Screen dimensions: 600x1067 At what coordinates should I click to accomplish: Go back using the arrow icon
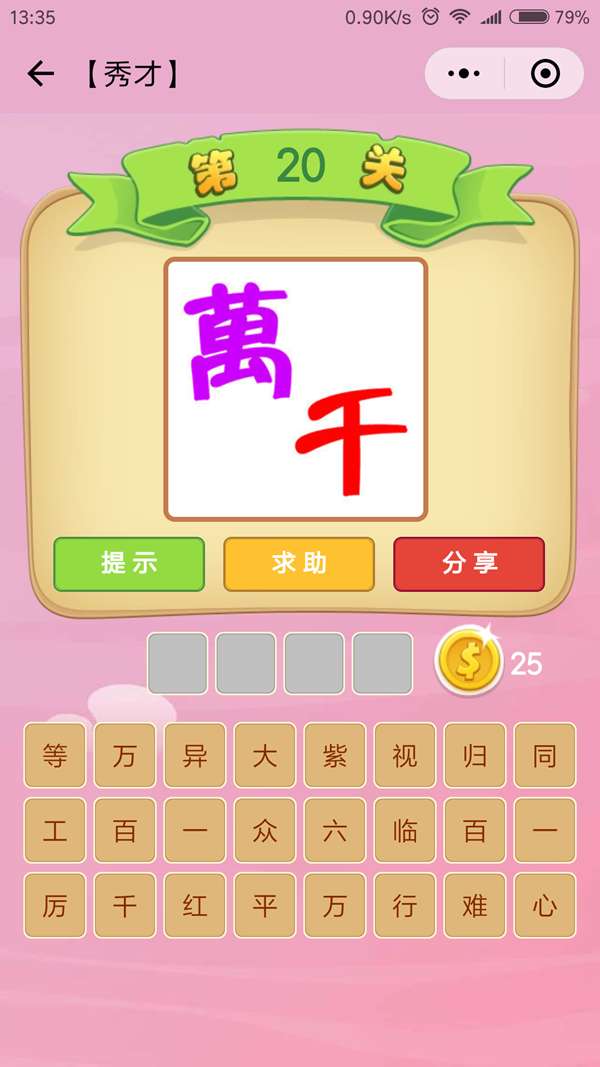pos(40,74)
